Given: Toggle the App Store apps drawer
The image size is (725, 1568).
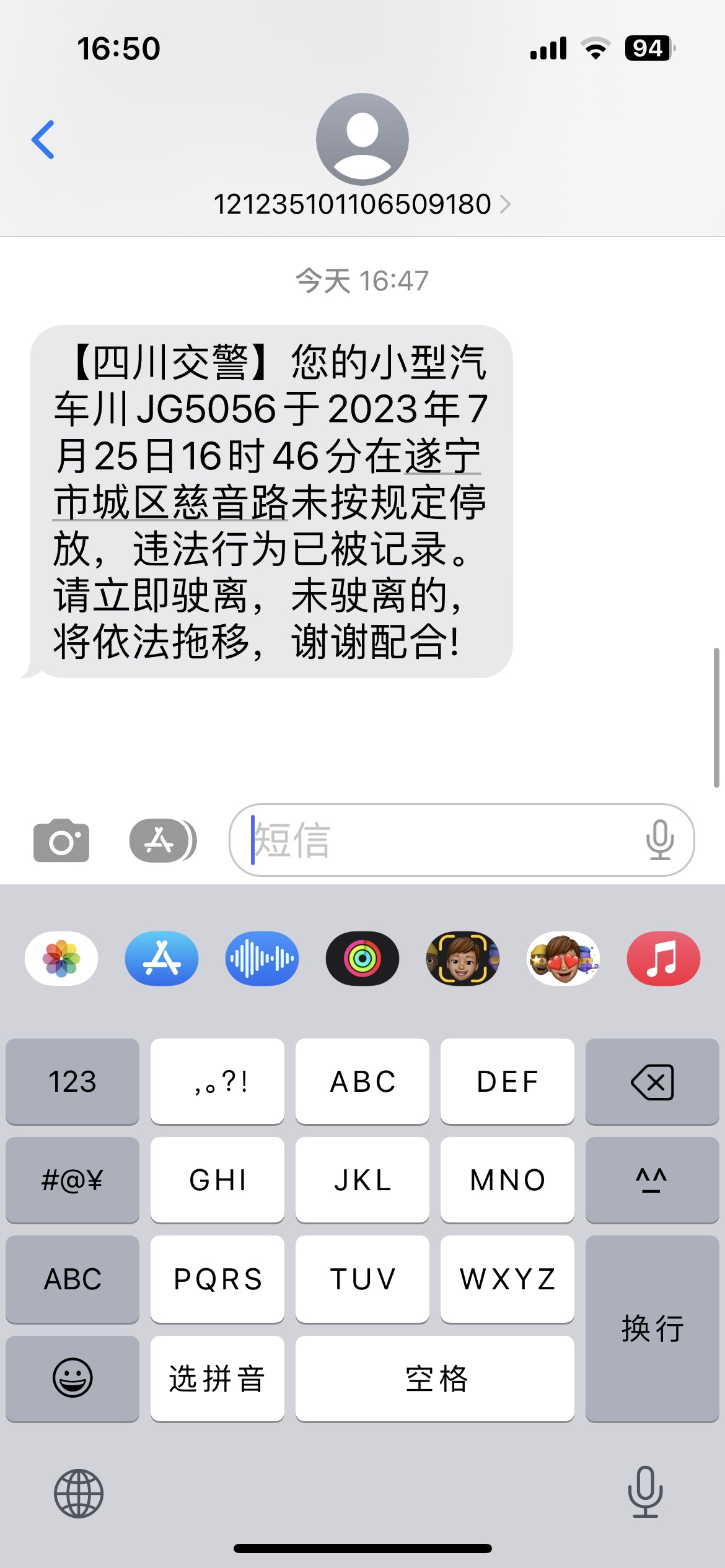Looking at the screenshot, I should (162, 840).
